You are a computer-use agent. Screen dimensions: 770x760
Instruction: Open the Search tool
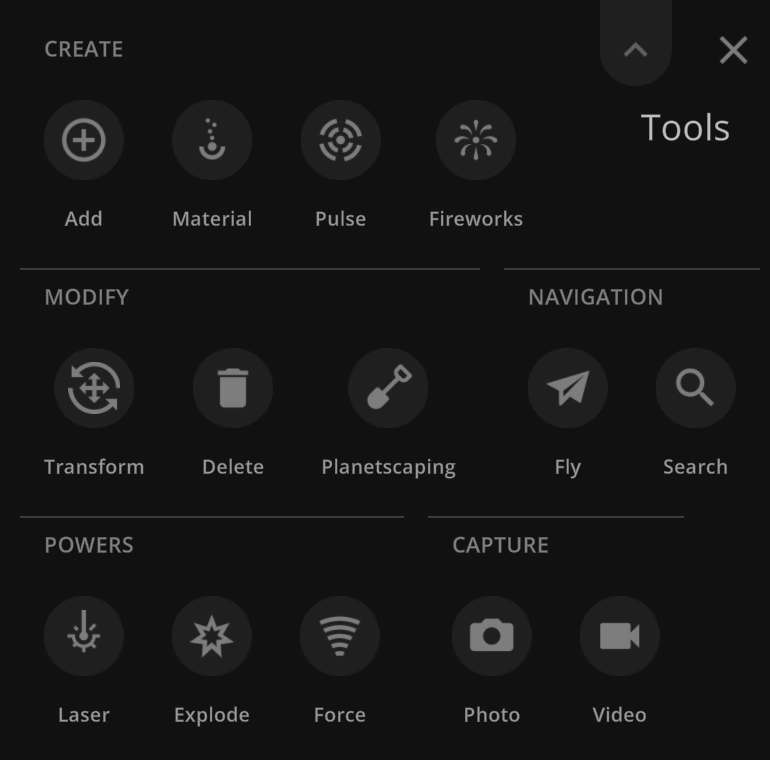[695, 388]
